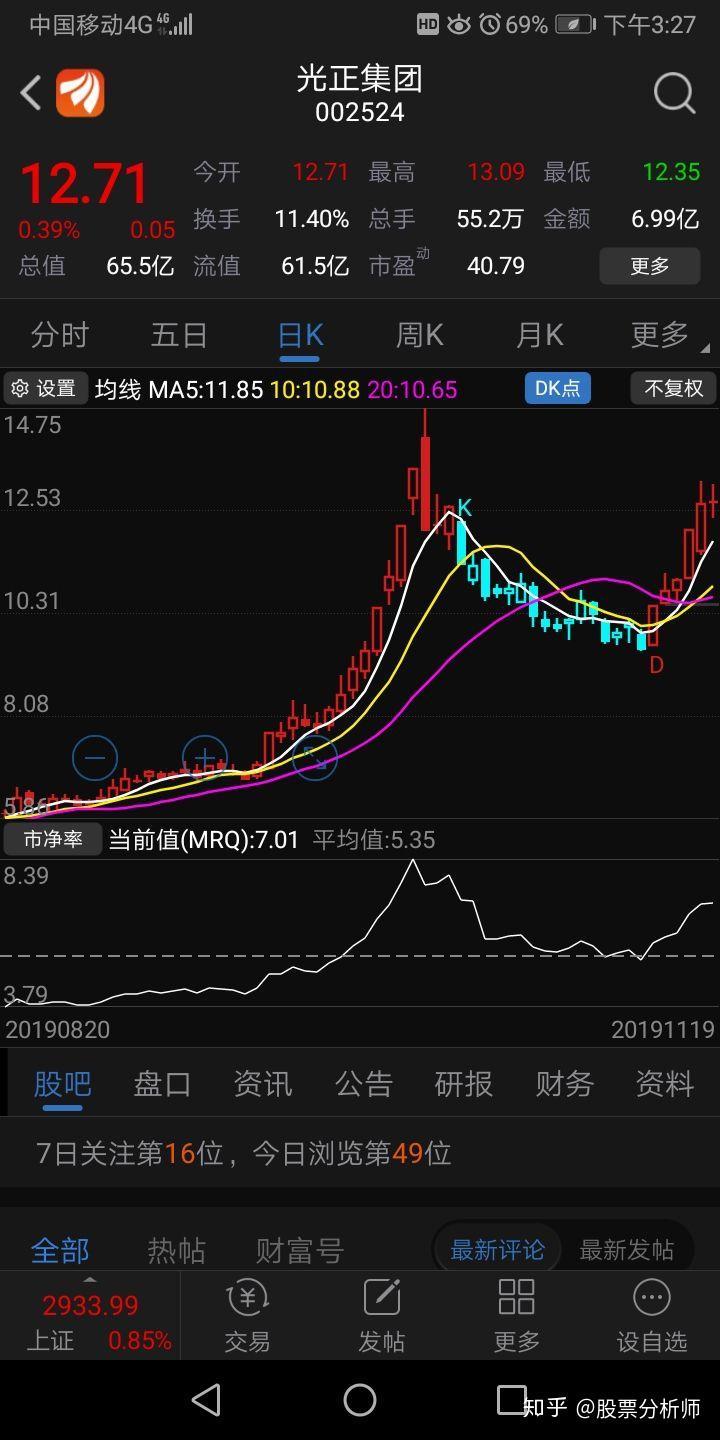Toggle the DK点 indicator off
This screenshot has width=720, height=1440.
557,388
